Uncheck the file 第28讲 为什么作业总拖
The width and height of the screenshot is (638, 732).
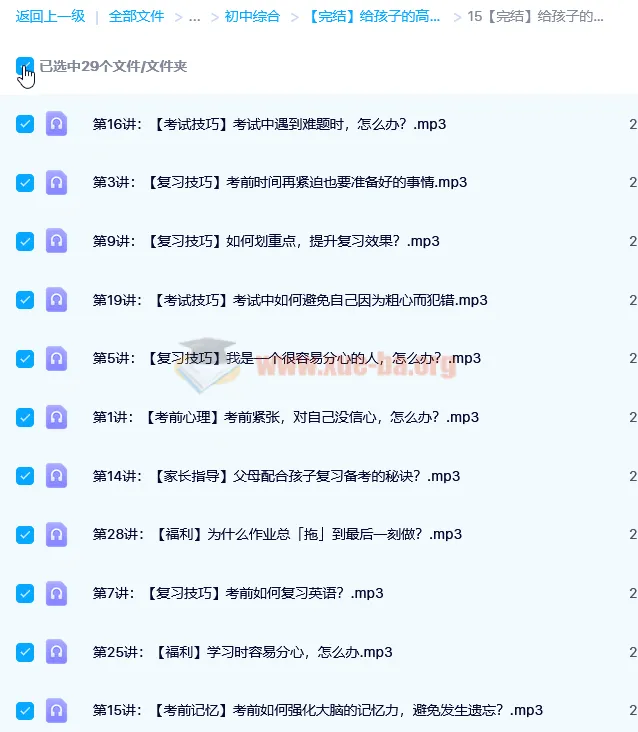pos(25,534)
